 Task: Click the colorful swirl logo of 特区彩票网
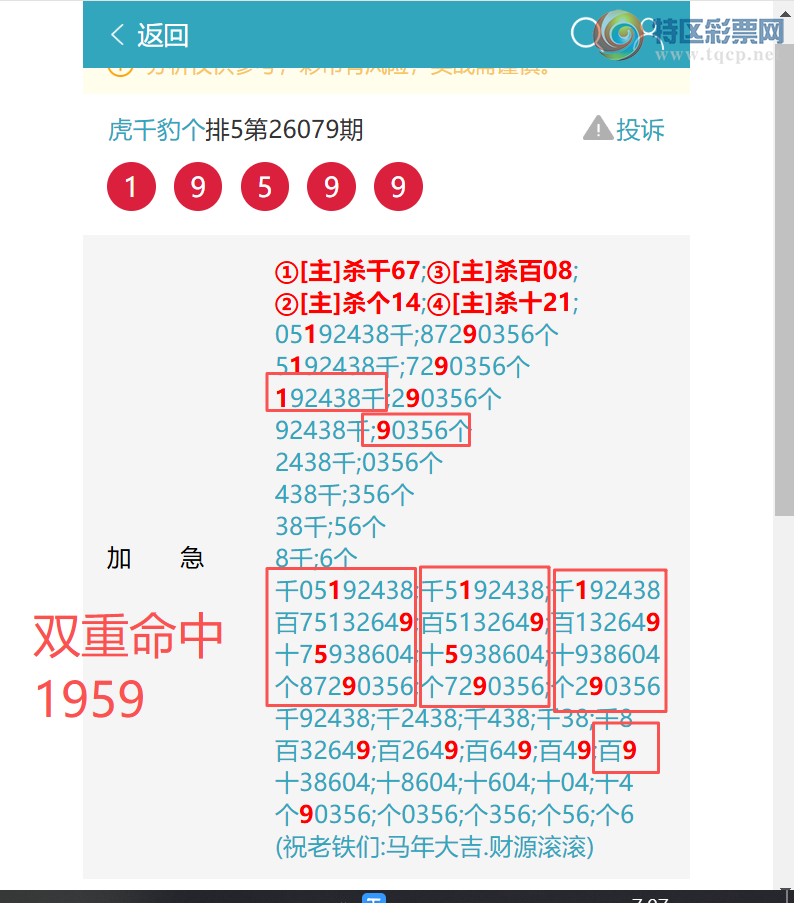click(622, 35)
